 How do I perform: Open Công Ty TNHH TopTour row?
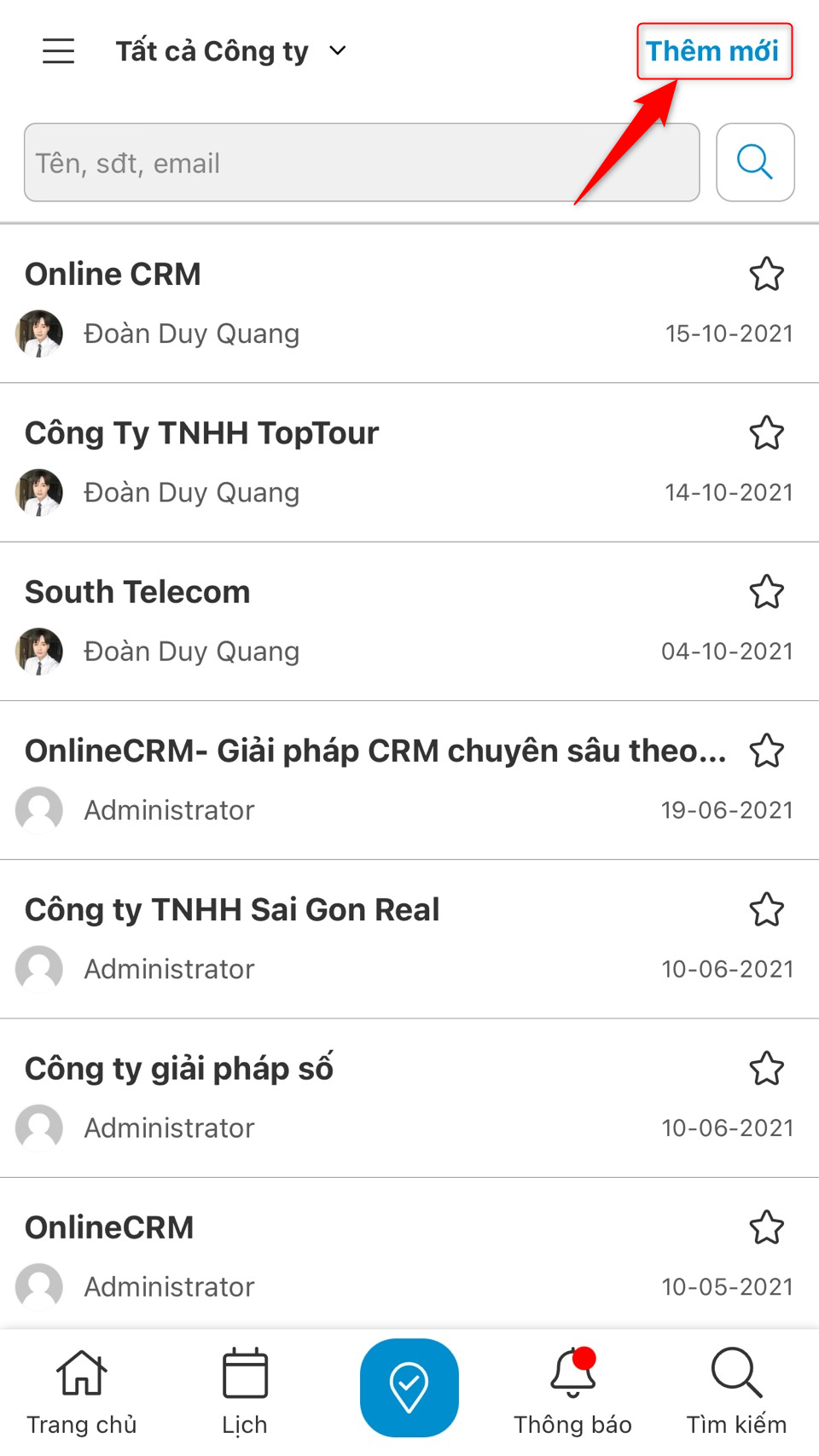coord(409,462)
